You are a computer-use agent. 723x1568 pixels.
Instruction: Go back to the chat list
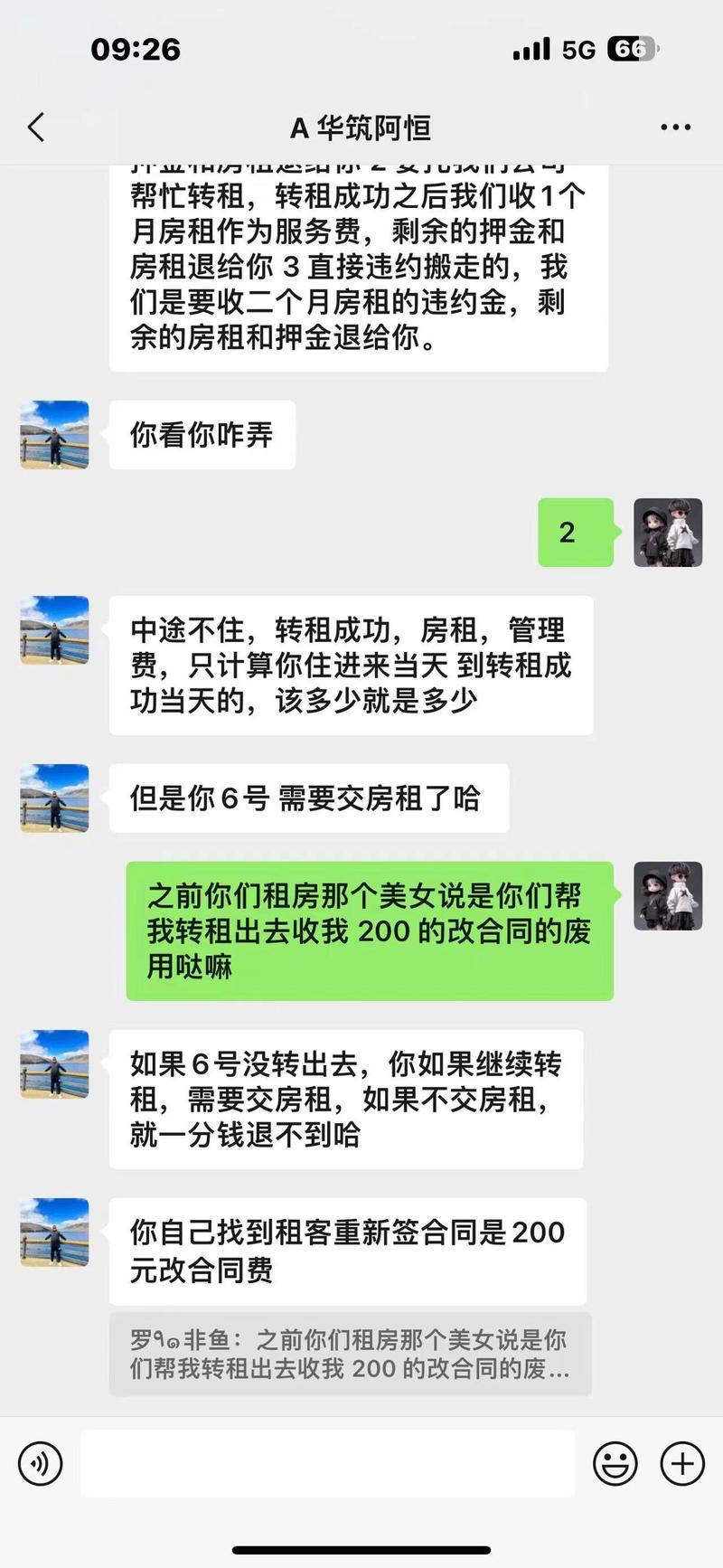pyautogui.click(x=36, y=128)
